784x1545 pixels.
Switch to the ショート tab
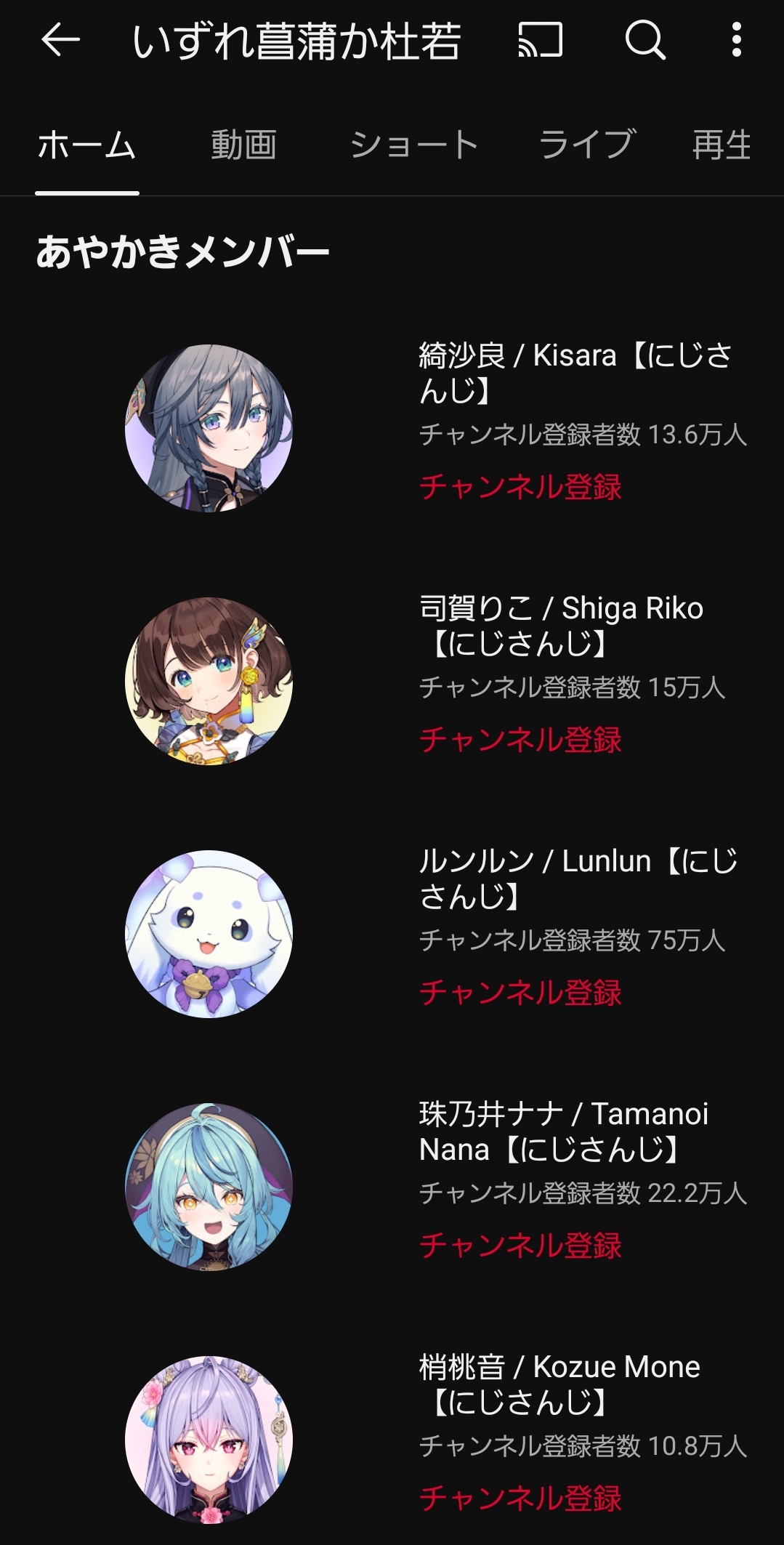[x=414, y=145]
